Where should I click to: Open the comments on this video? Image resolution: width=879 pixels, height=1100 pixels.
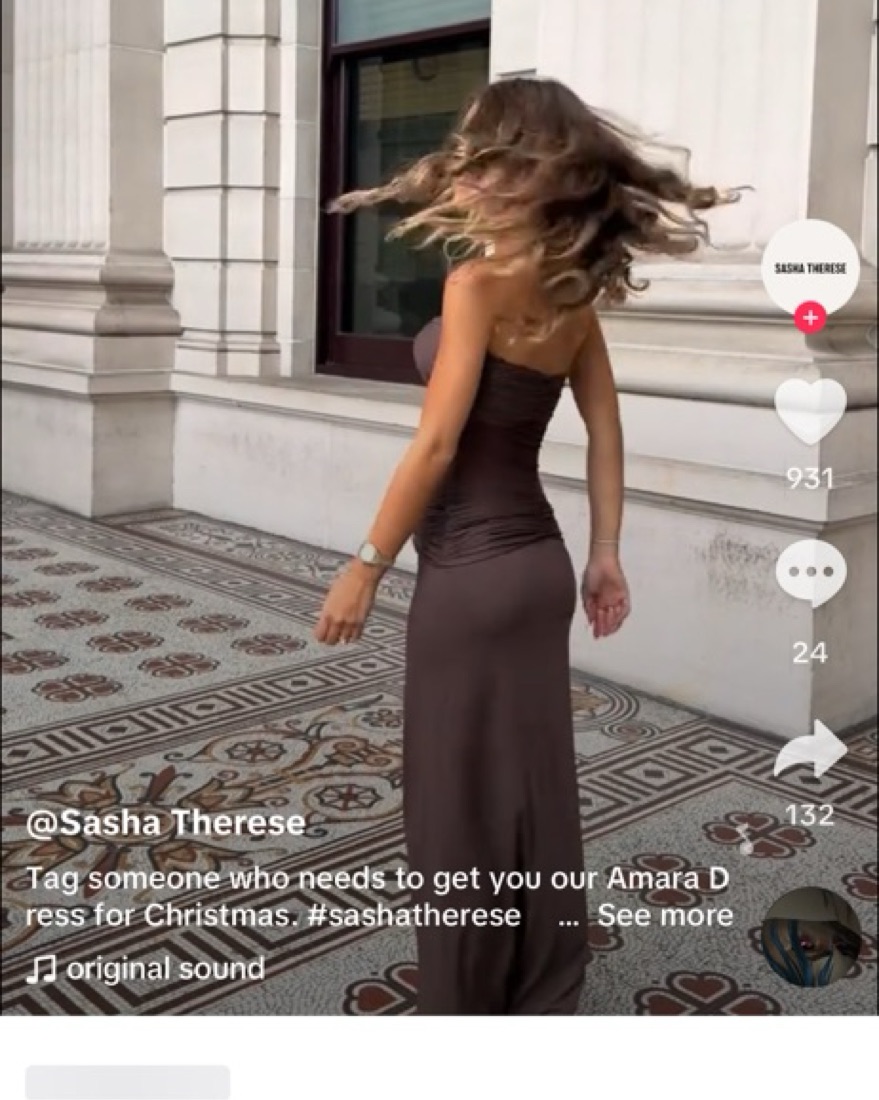pos(810,573)
